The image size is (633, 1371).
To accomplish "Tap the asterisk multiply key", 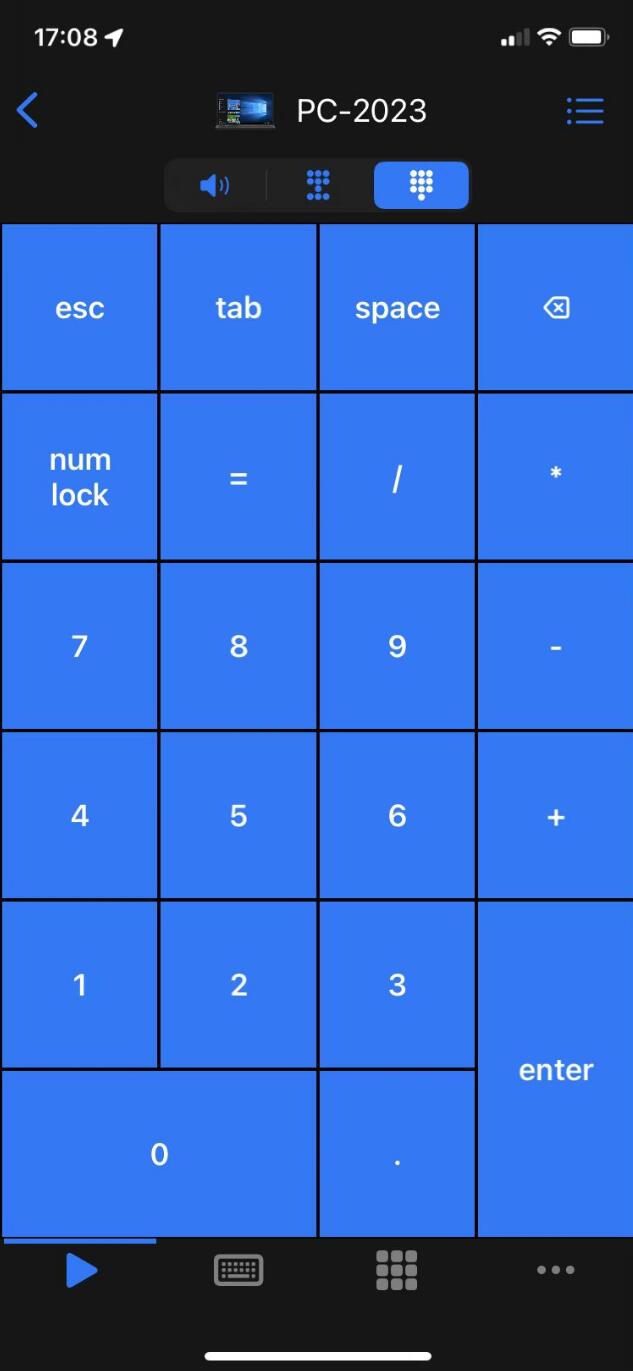I will pyautogui.click(x=556, y=477).
